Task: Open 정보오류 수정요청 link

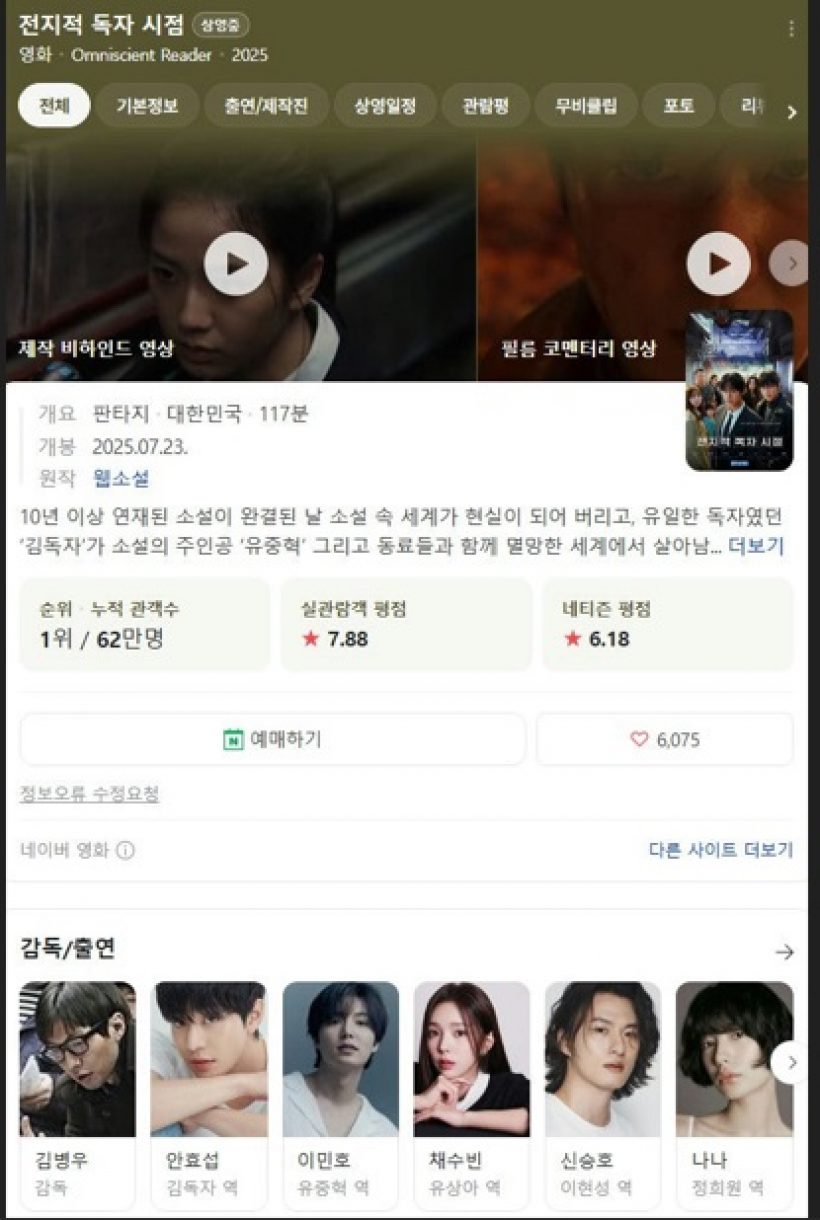Action: pos(89,794)
